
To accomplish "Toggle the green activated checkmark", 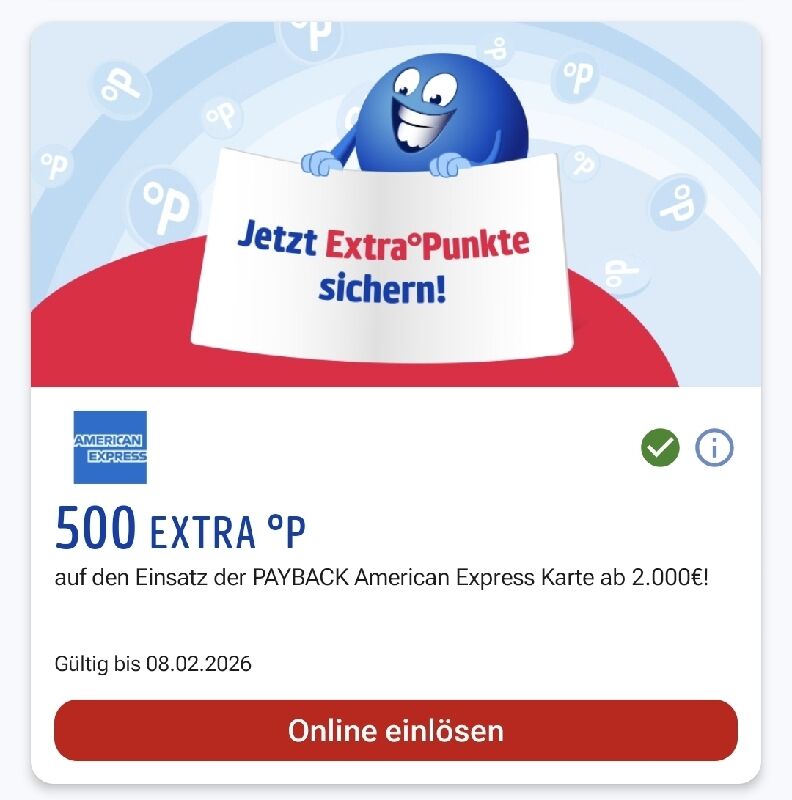I will tap(660, 448).
